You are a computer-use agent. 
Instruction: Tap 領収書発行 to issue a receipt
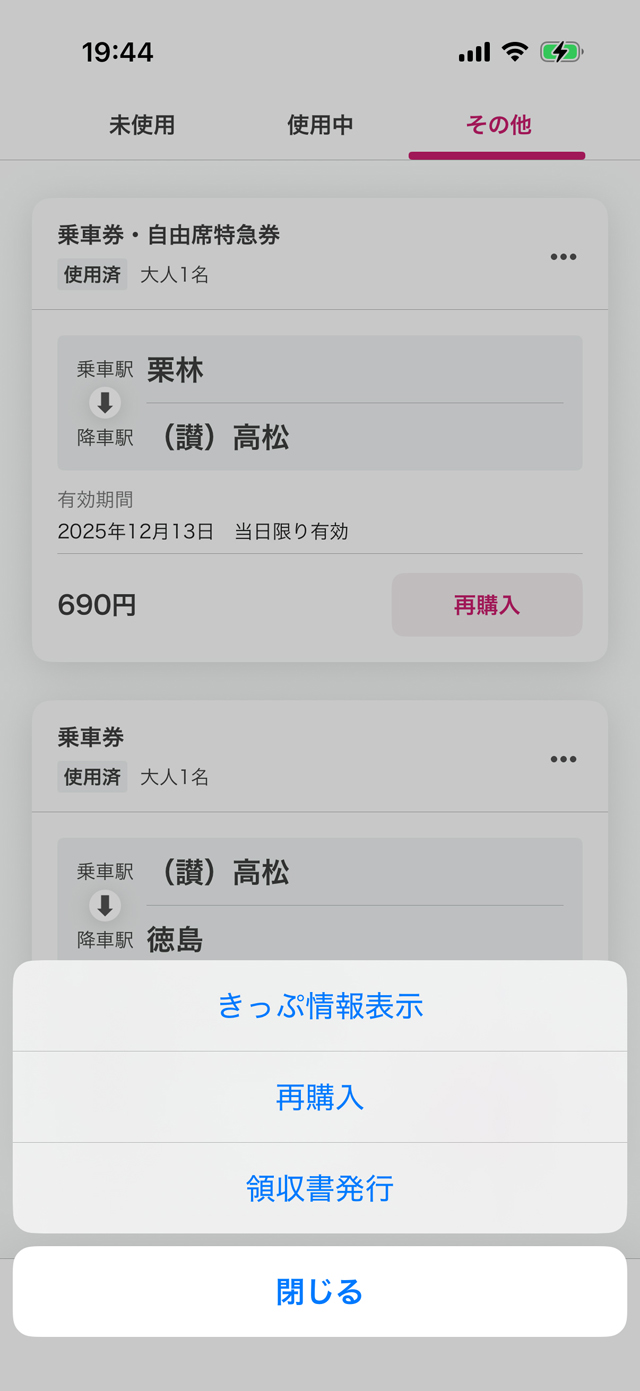(320, 1188)
